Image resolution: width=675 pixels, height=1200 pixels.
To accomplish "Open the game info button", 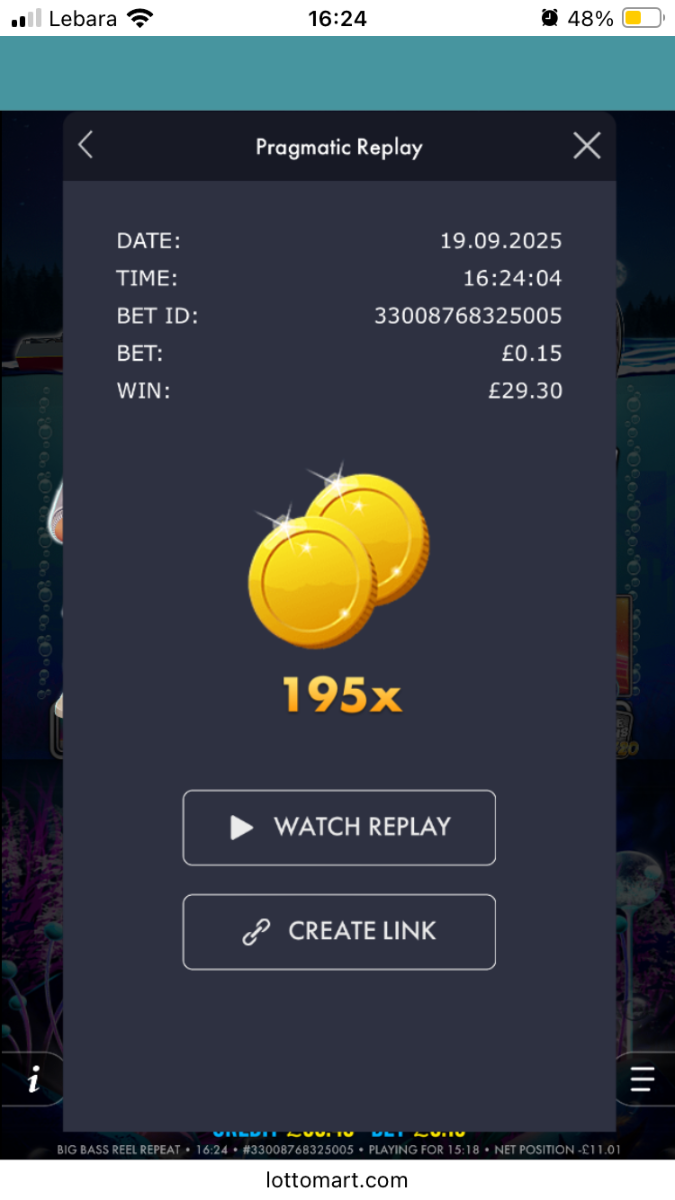I will pos(33,1080).
